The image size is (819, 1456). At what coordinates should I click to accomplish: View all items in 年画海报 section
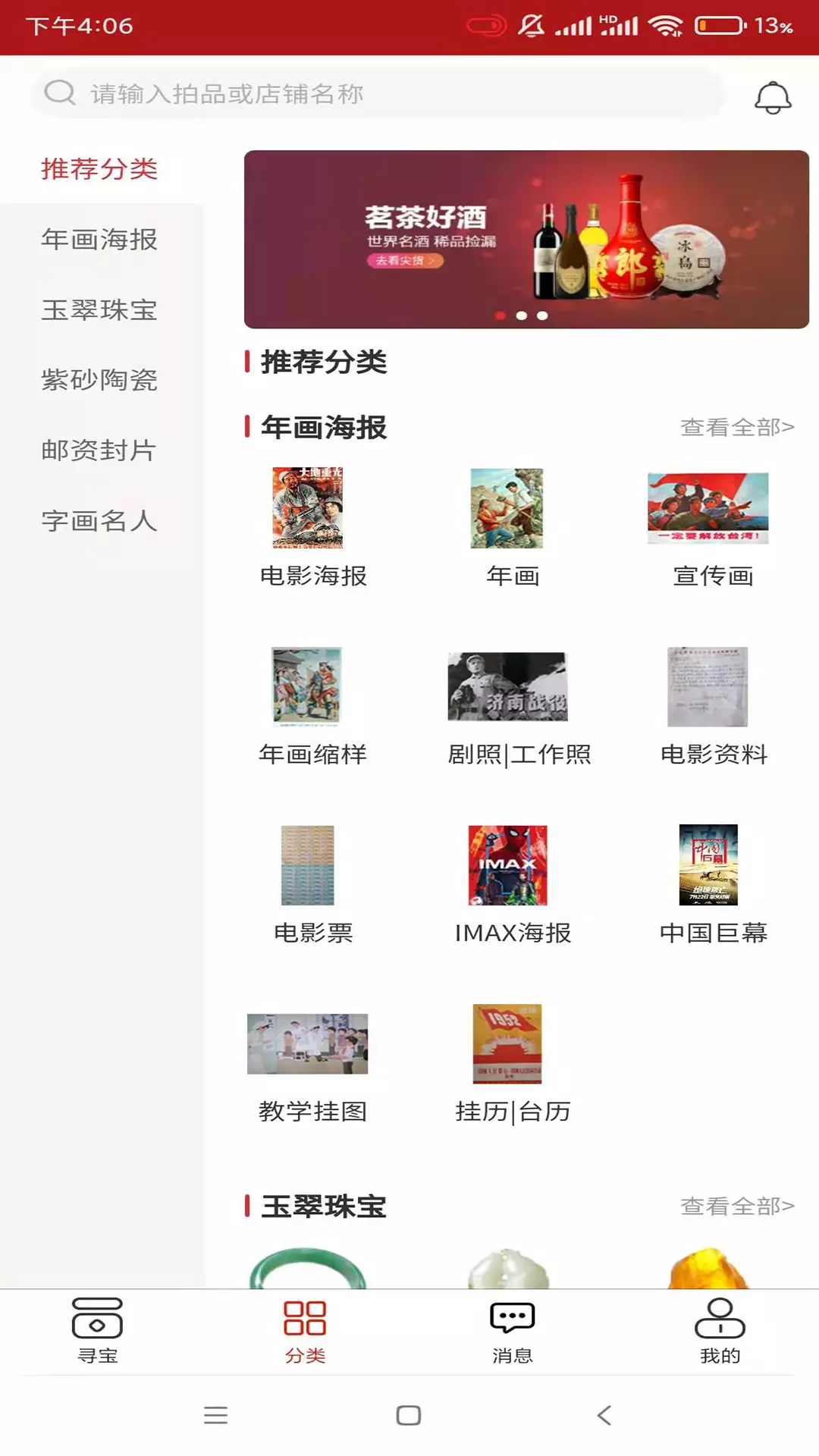point(737,427)
